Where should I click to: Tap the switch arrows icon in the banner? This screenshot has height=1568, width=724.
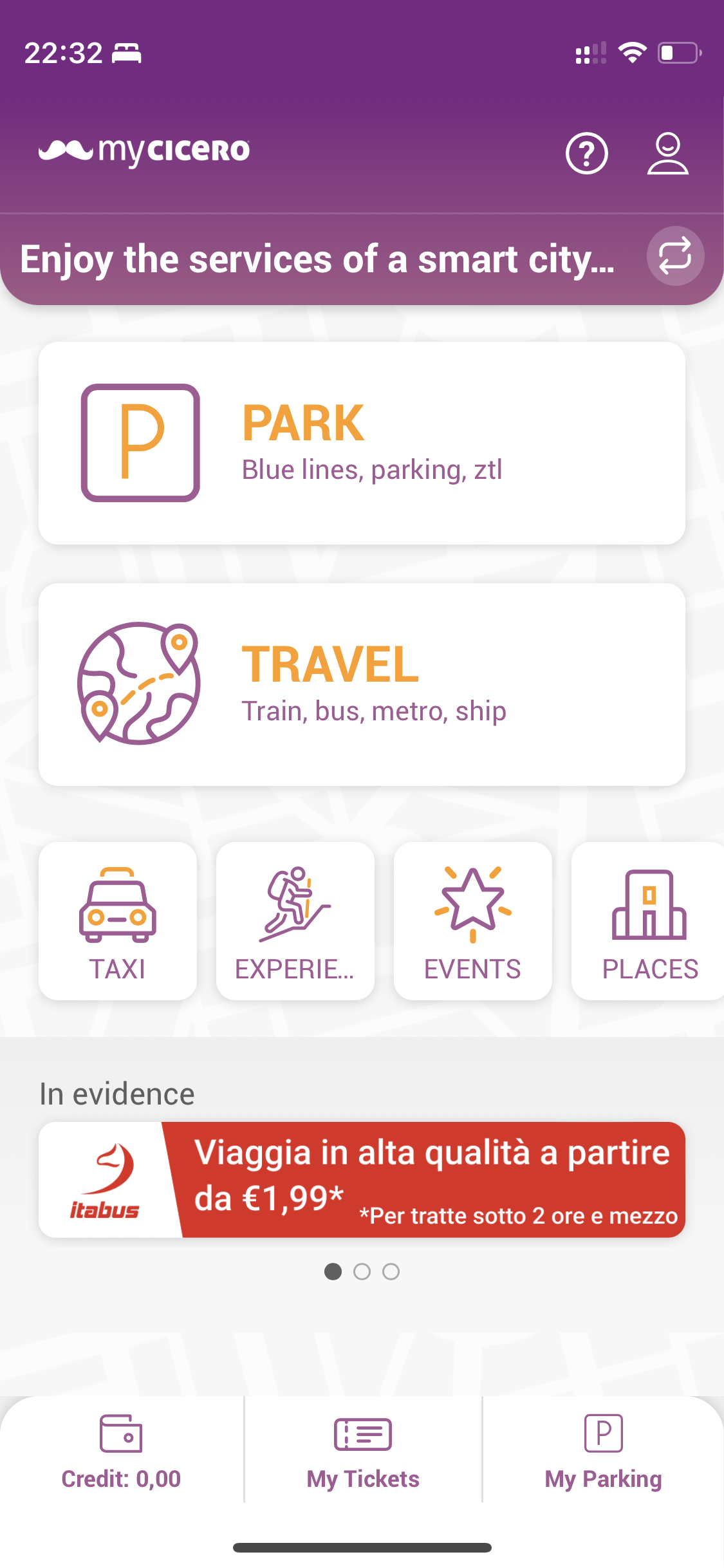tap(675, 256)
